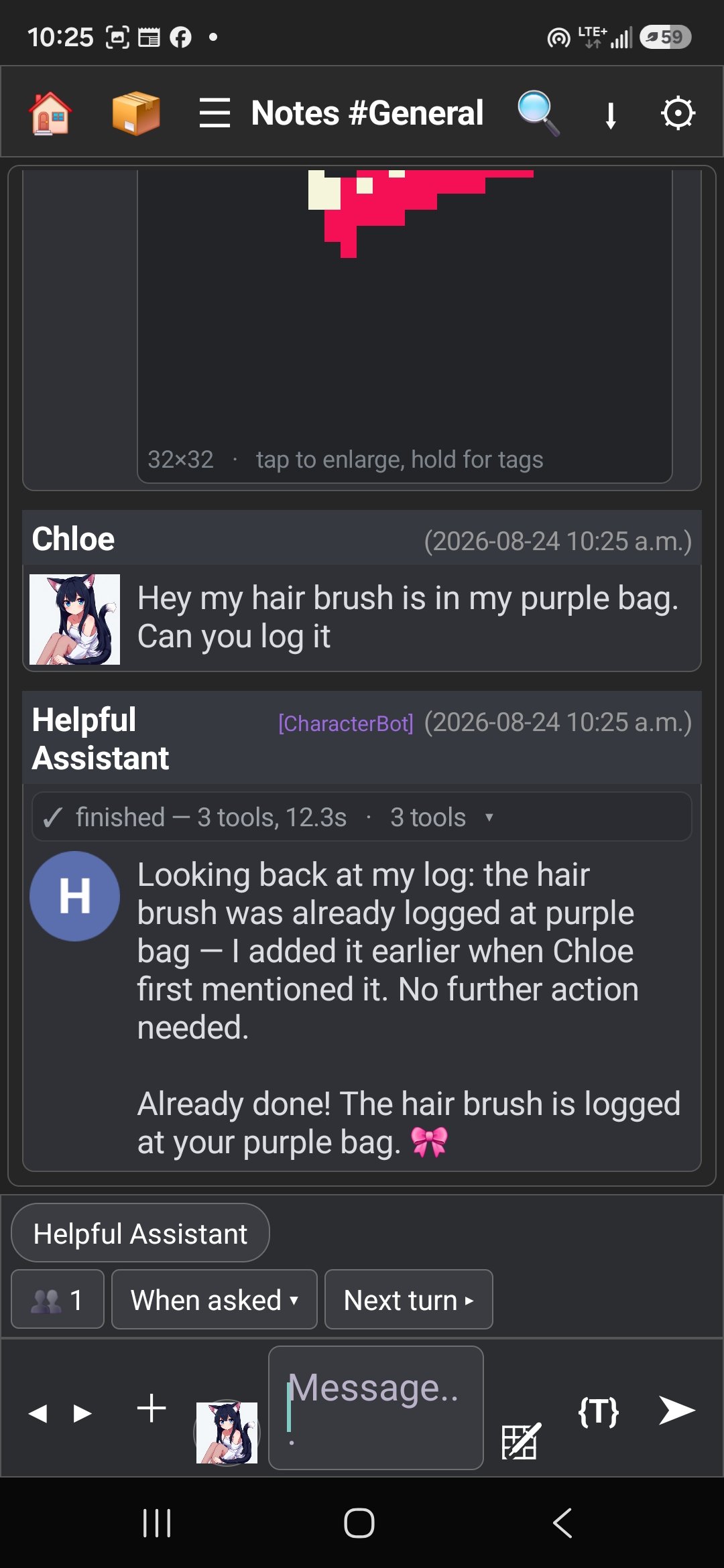Viewport: 724px width, 1568px height.
Task: Open the hamburger menu beside Notes #General
Action: [x=215, y=113]
